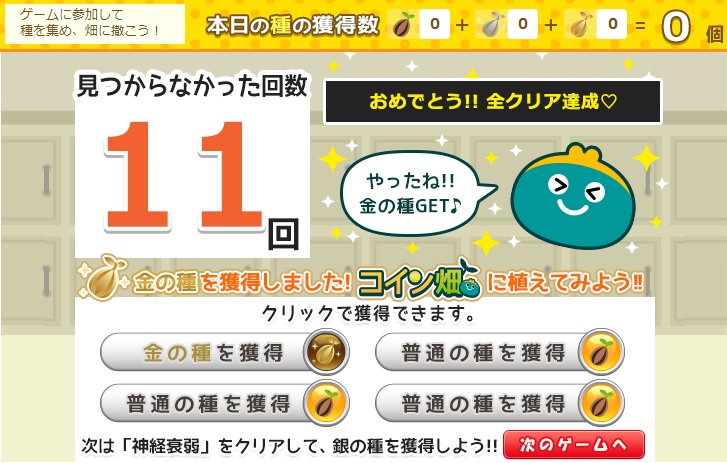The width and height of the screenshot is (727, 463).
Task: Go to the next game via 次のゲームへ
Action: (573, 445)
